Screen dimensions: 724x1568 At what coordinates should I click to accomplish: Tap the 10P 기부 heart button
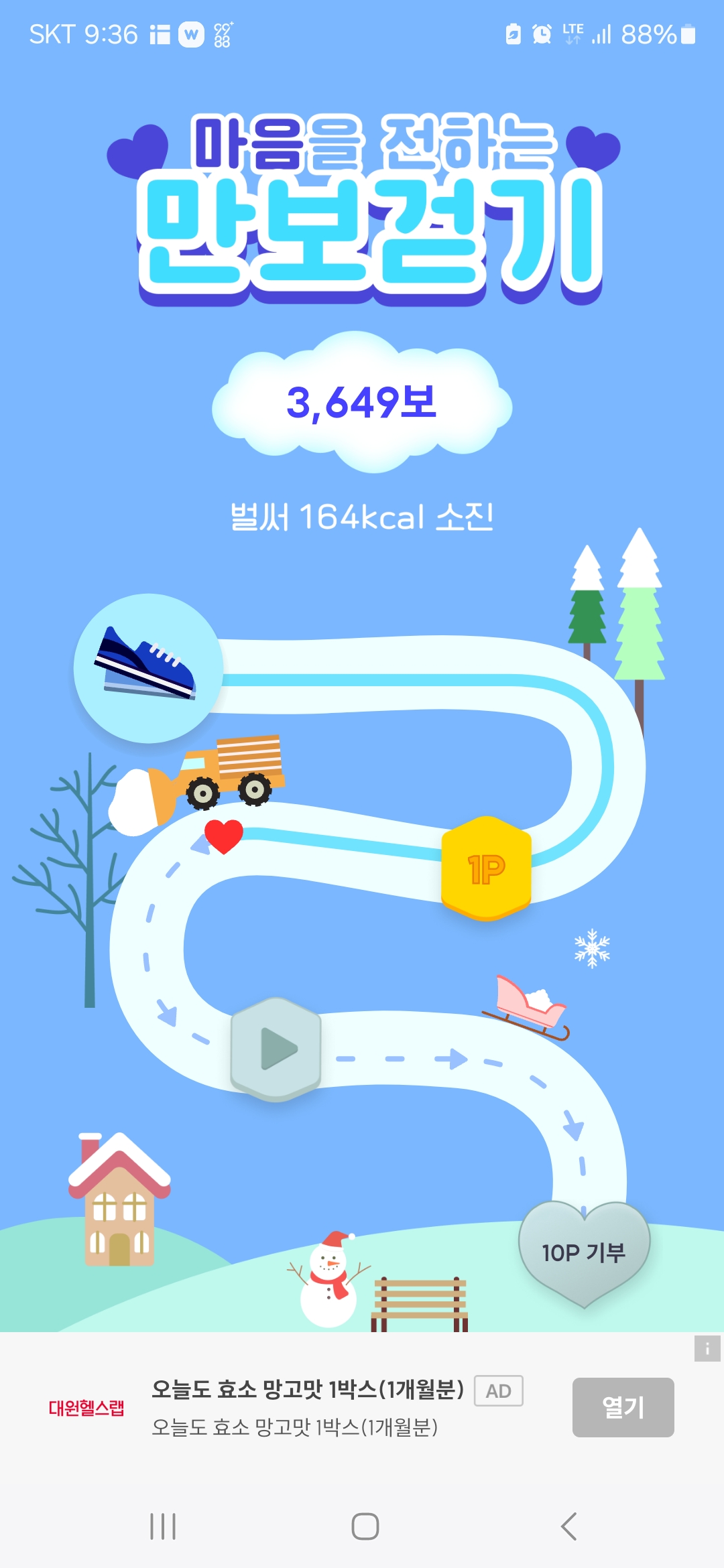[584, 1253]
